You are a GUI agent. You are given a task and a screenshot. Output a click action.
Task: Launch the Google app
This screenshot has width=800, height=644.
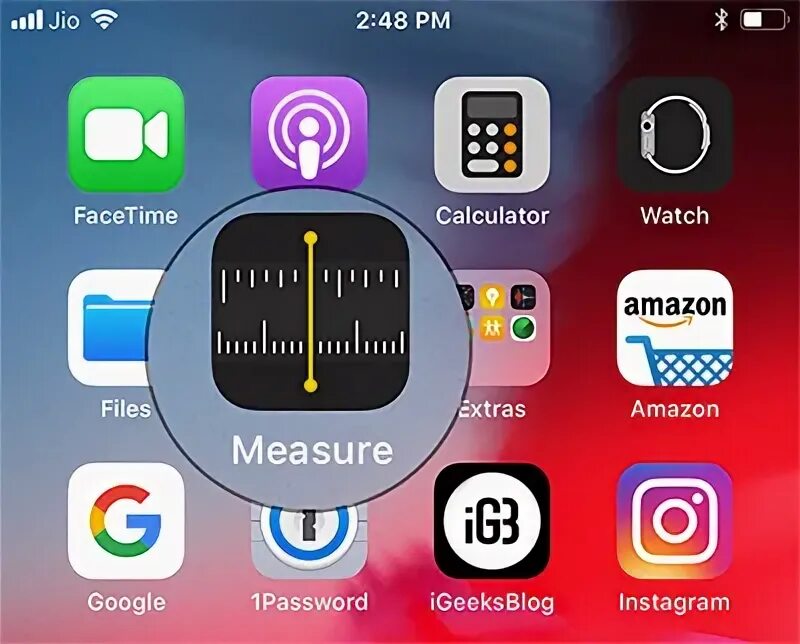pos(126,521)
